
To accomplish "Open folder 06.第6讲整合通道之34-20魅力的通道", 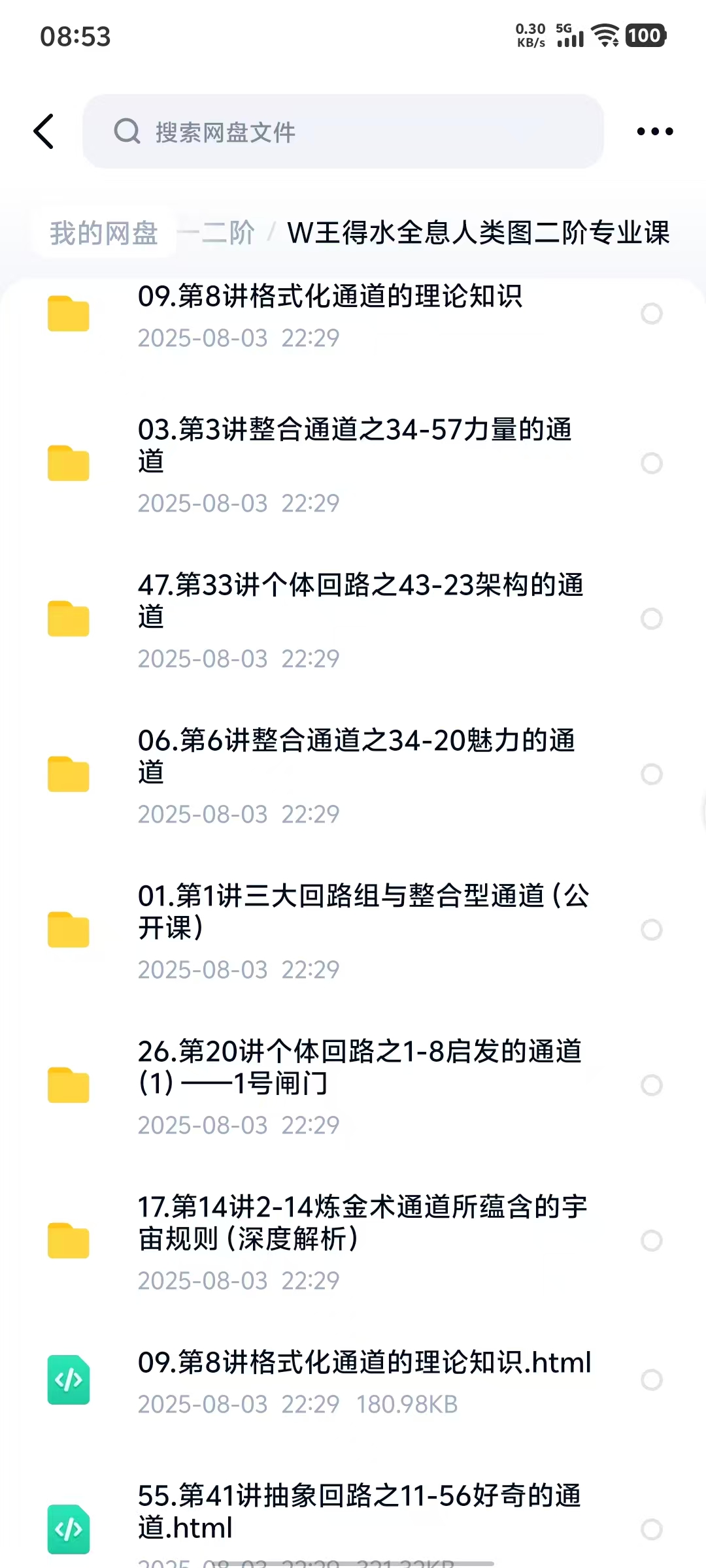I will (356, 774).
